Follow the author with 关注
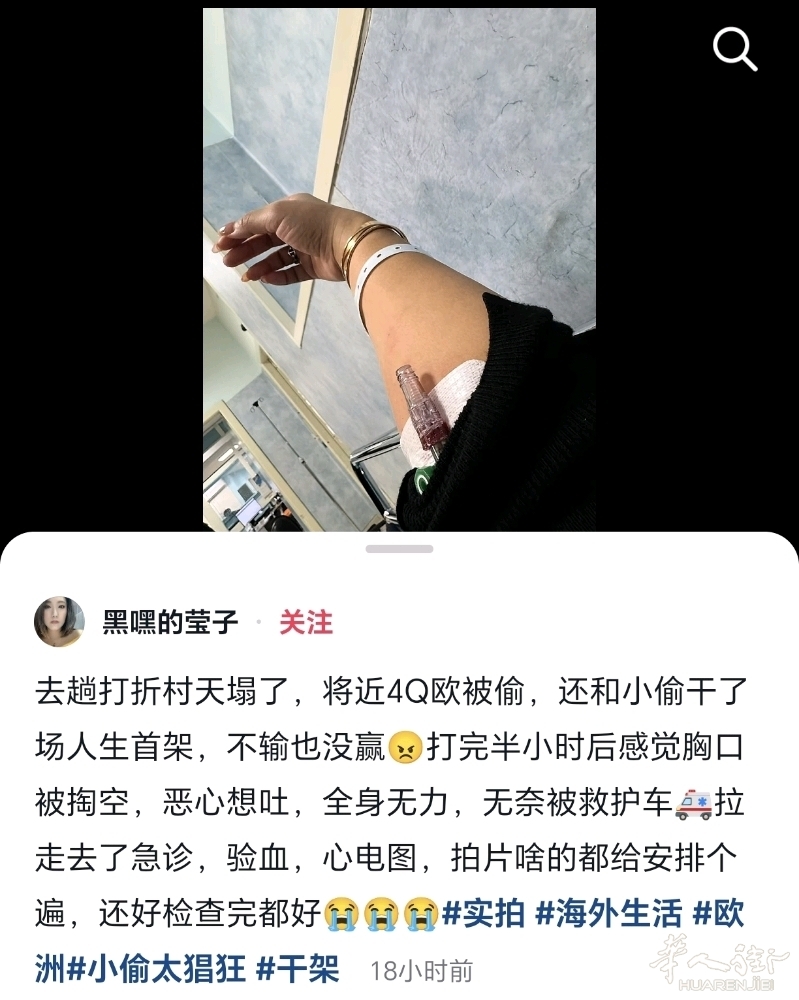 pos(305,623)
